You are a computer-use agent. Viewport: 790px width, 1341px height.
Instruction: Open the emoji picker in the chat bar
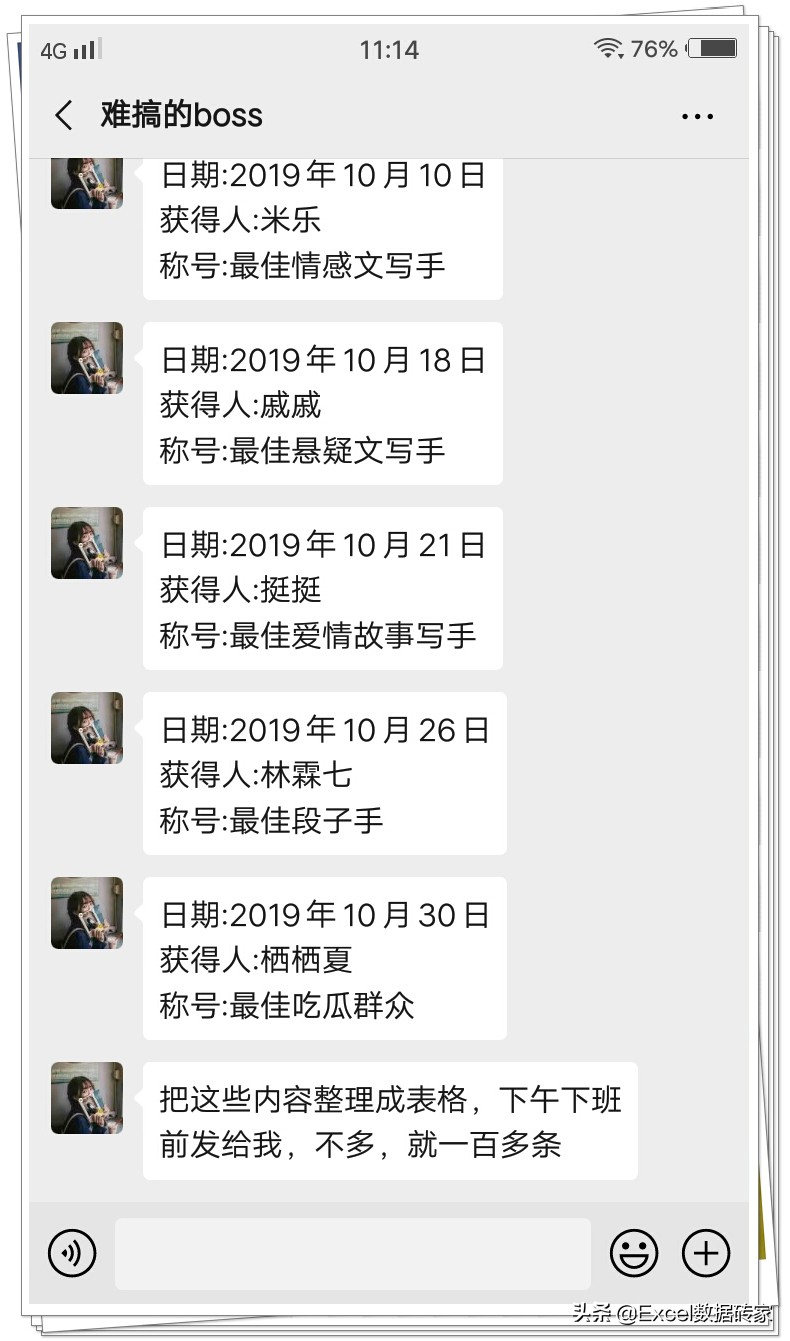(x=634, y=1253)
